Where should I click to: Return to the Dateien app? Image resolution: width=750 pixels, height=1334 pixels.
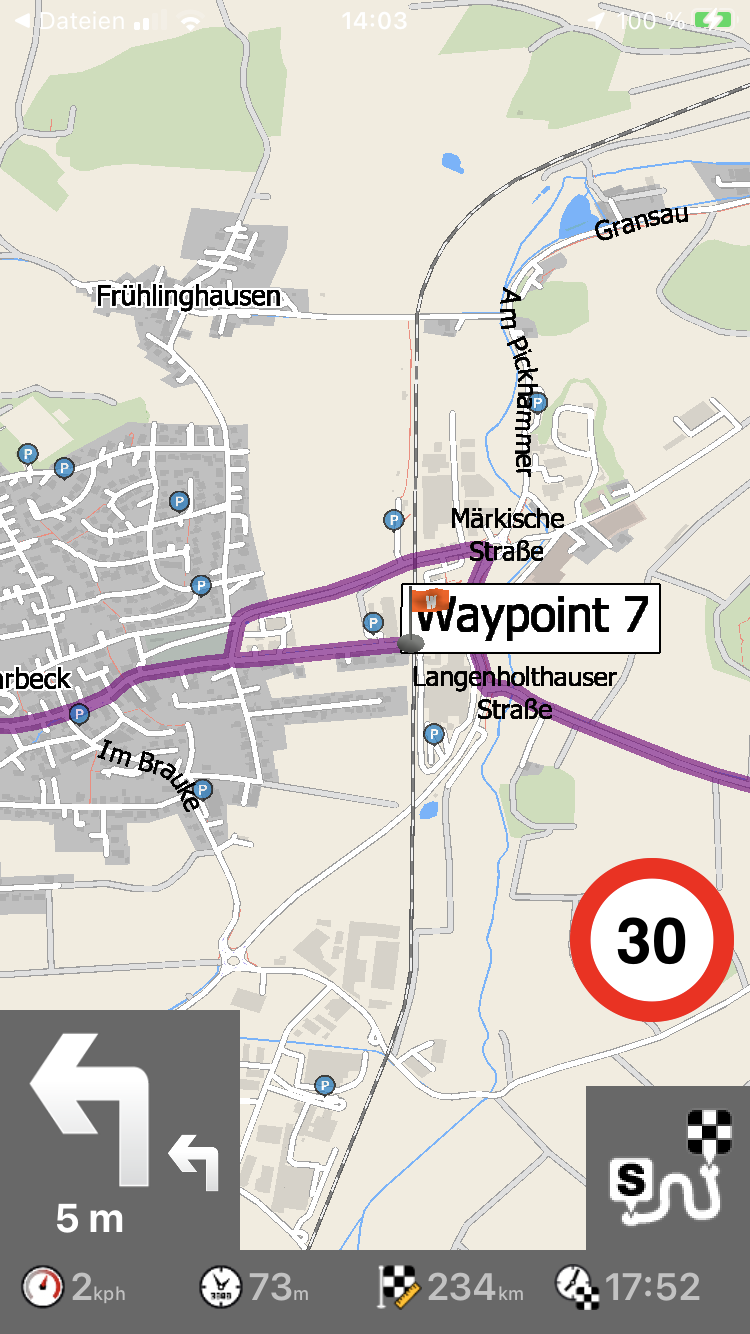(70, 21)
